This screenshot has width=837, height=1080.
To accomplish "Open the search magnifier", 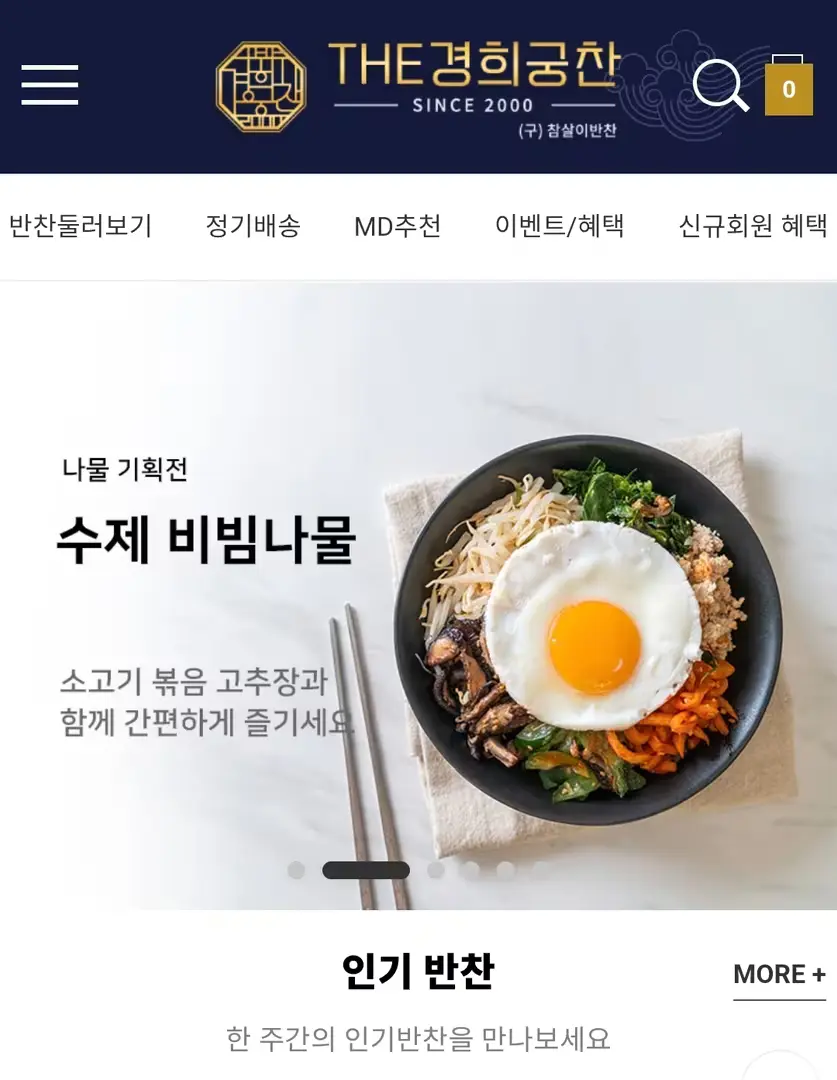I will pyautogui.click(x=720, y=85).
